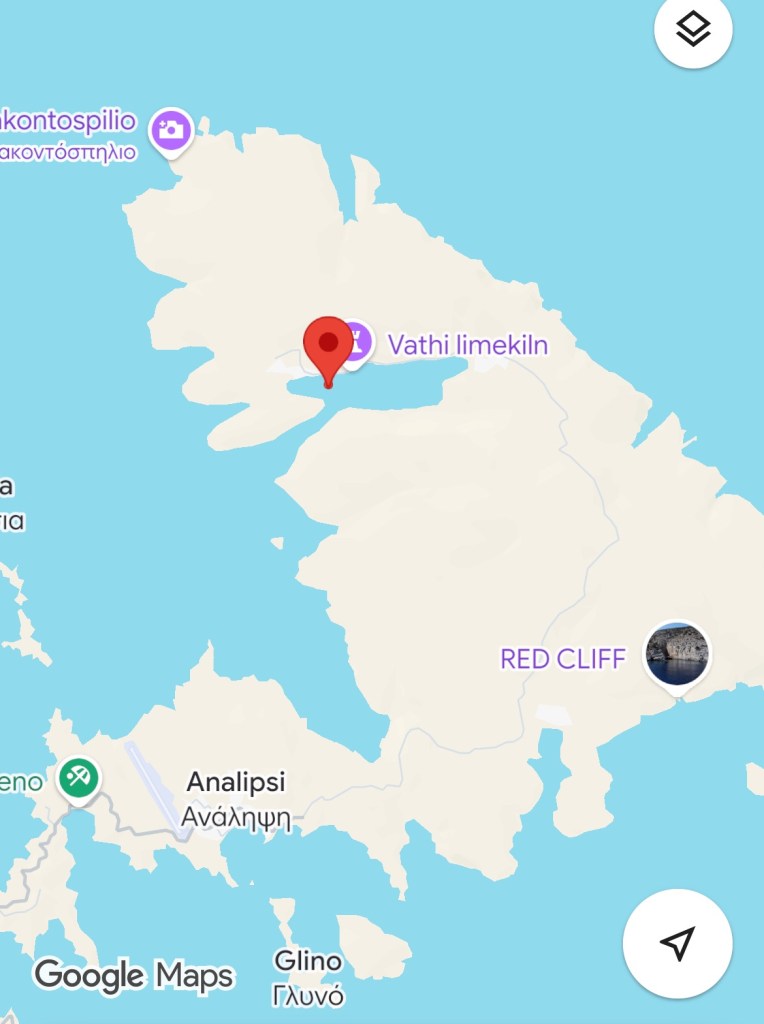
Task: Open the map layers button
Action: click(693, 30)
